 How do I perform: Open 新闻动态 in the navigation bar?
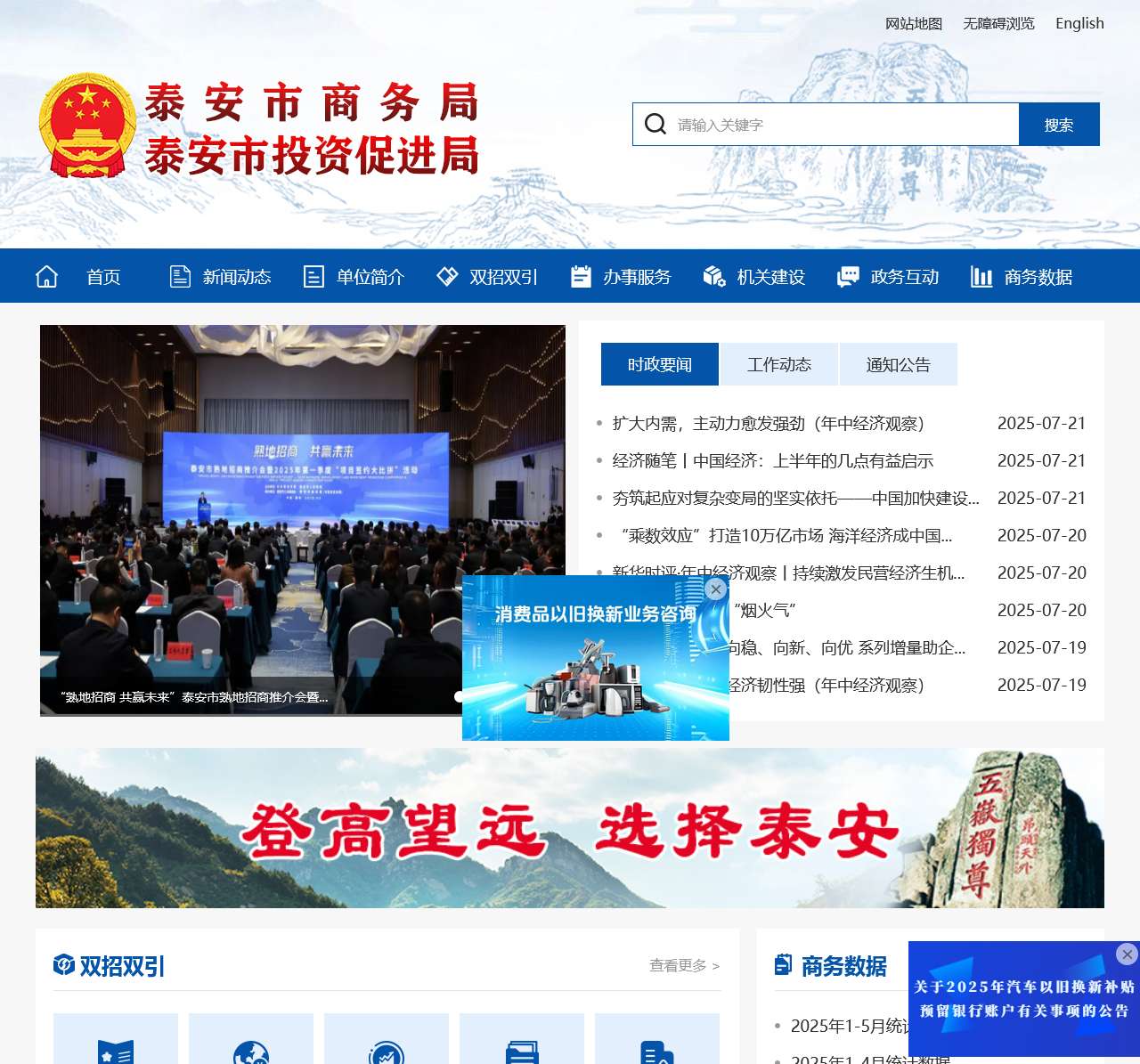[236, 277]
